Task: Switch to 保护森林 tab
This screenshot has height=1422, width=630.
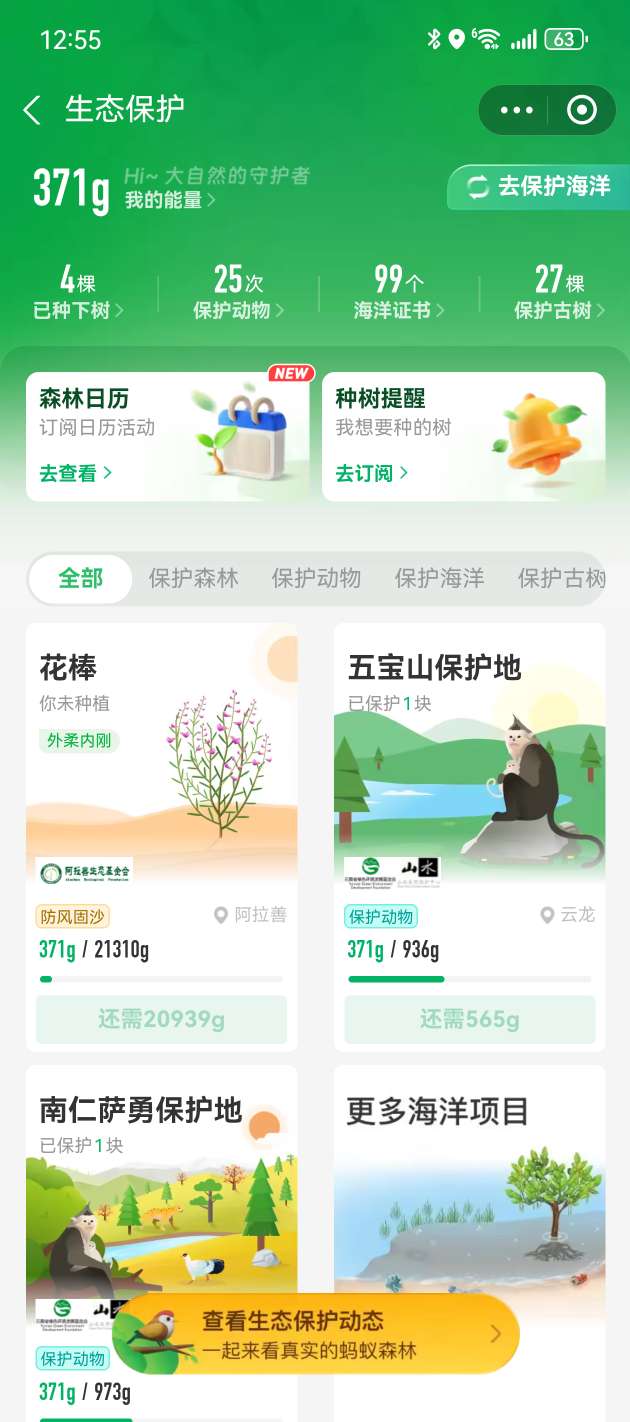Action: coord(194,579)
